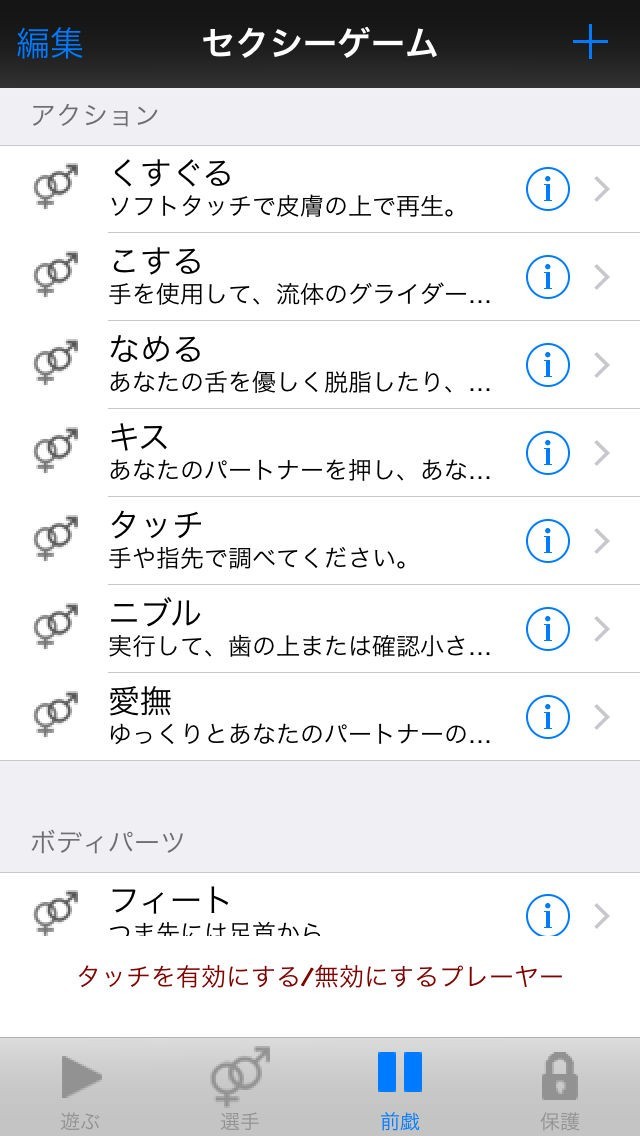Screen dimensions: 640x1136
Task: Go to the 保護 tab
Action: coord(560,1088)
